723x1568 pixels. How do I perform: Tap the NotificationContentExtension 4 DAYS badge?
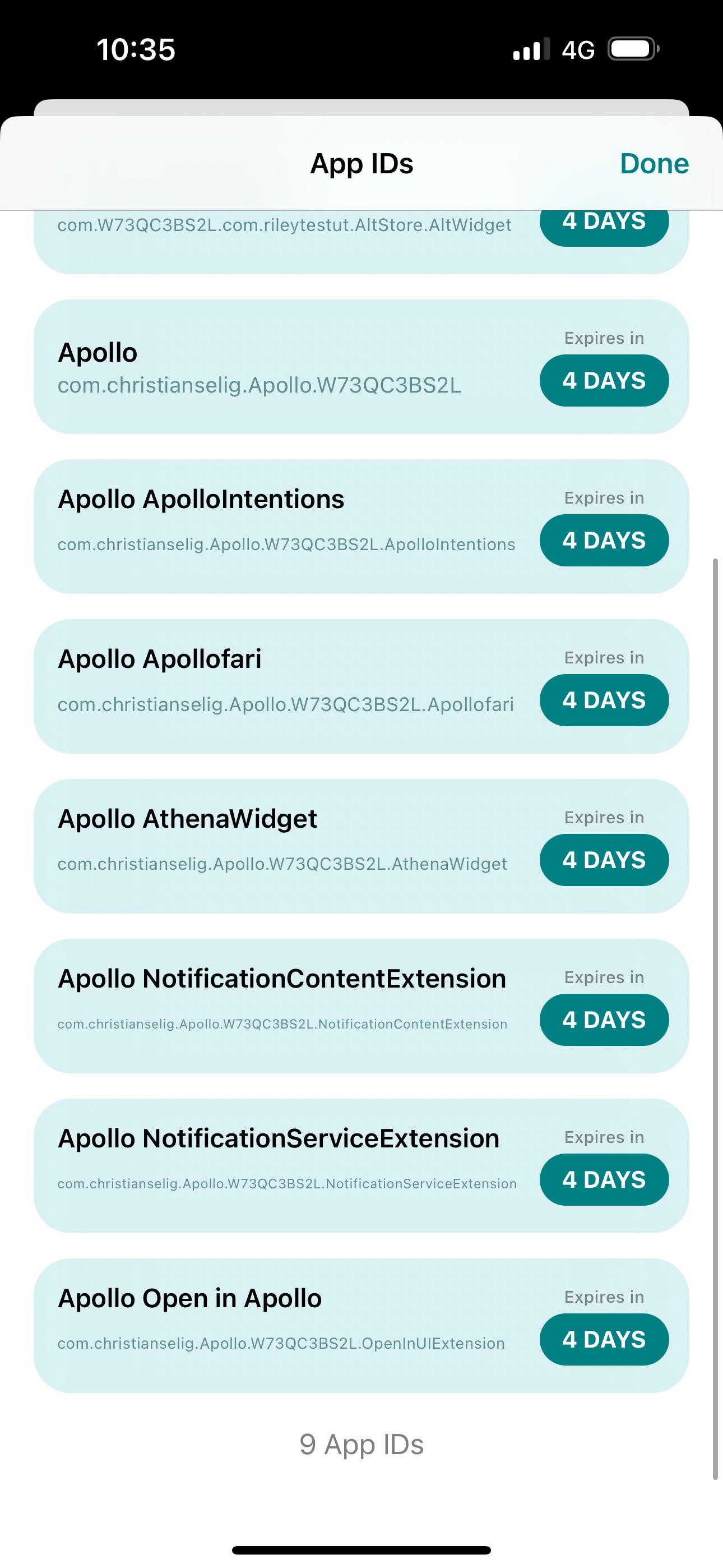pyautogui.click(x=604, y=1020)
